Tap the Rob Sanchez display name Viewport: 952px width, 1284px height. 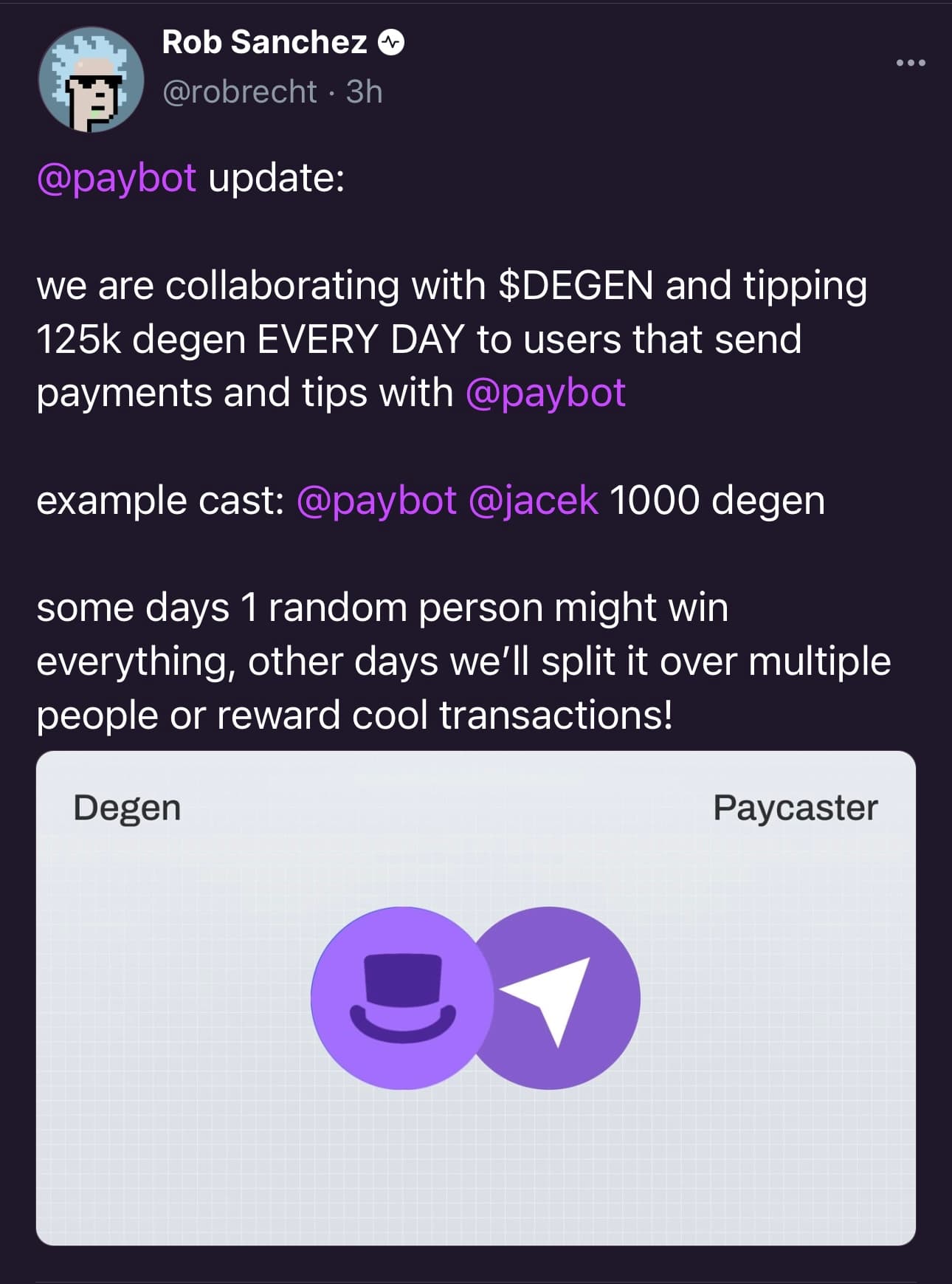coord(264,42)
